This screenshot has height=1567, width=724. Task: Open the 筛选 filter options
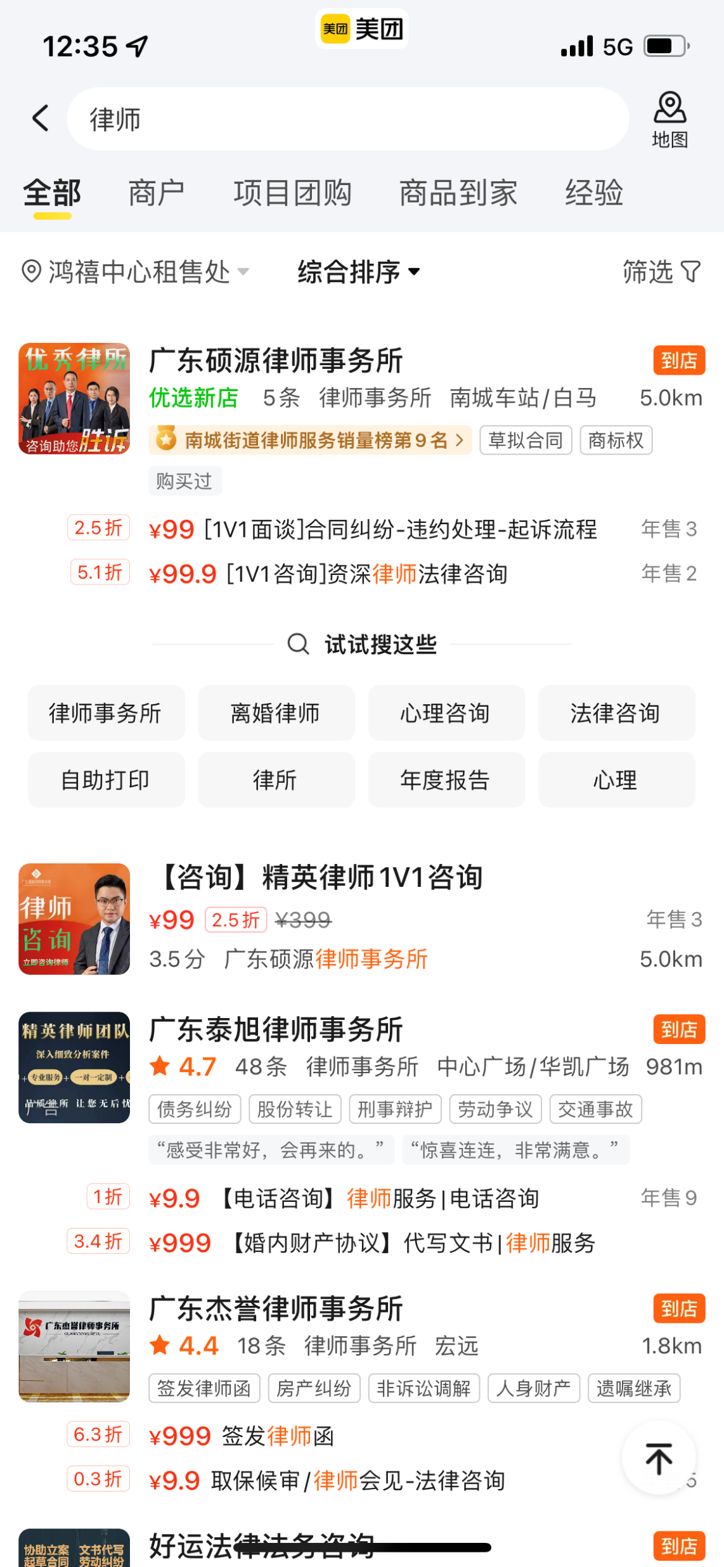coord(661,271)
